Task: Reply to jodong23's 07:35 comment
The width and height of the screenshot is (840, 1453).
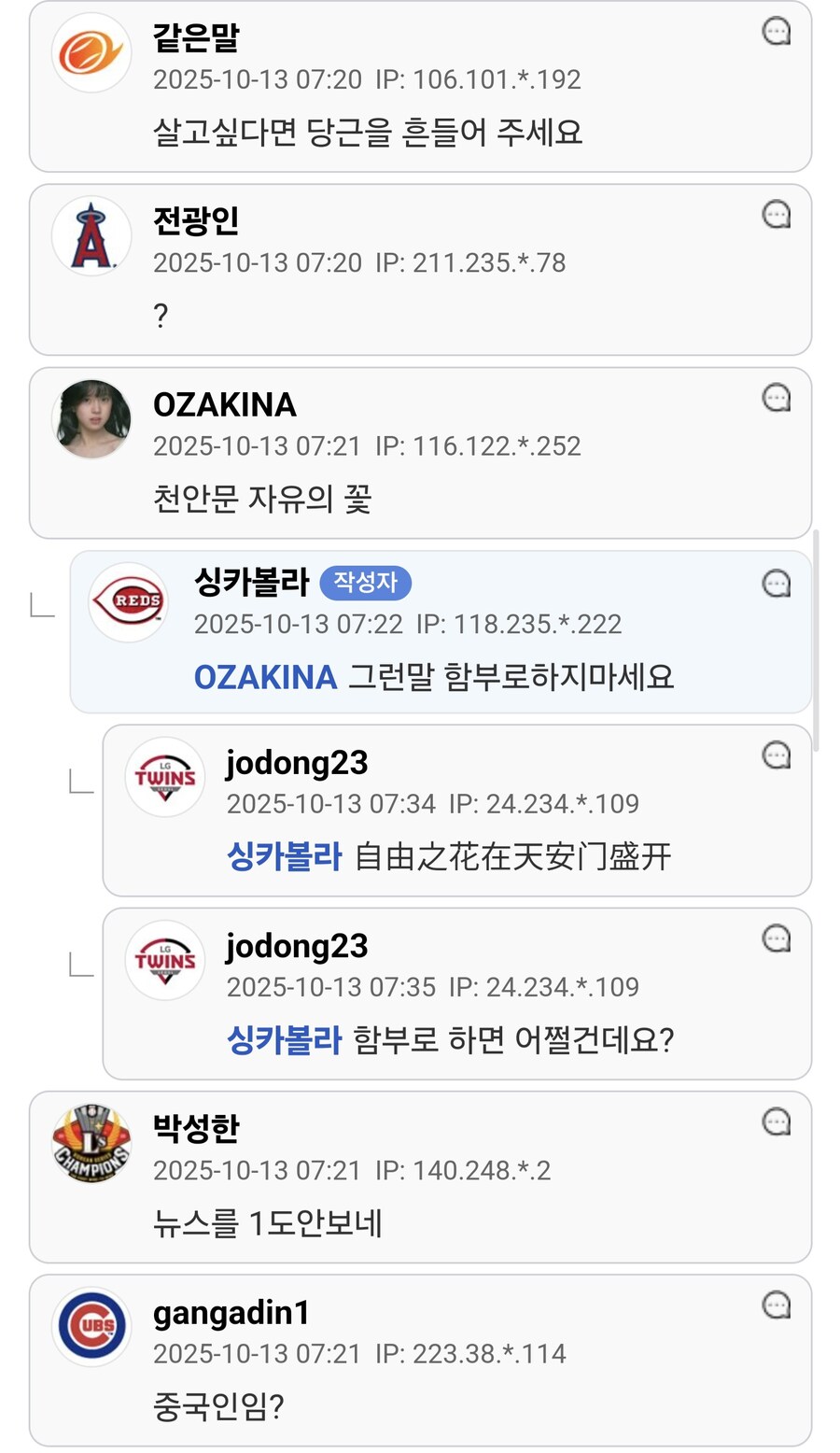Action: point(776,938)
